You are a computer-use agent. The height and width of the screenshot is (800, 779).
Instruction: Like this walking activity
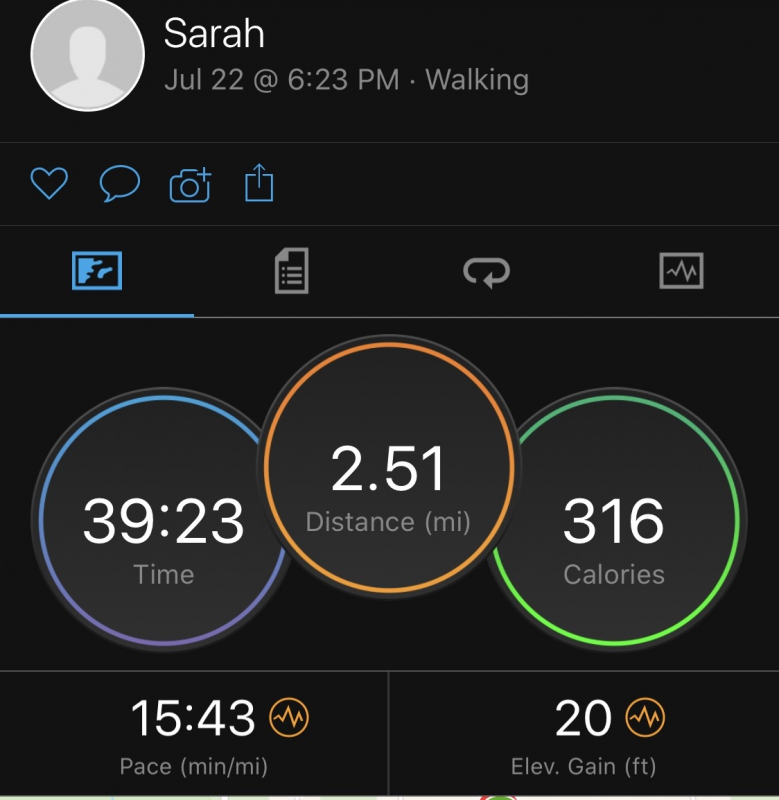pyautogui.click(x=48, y=184)
